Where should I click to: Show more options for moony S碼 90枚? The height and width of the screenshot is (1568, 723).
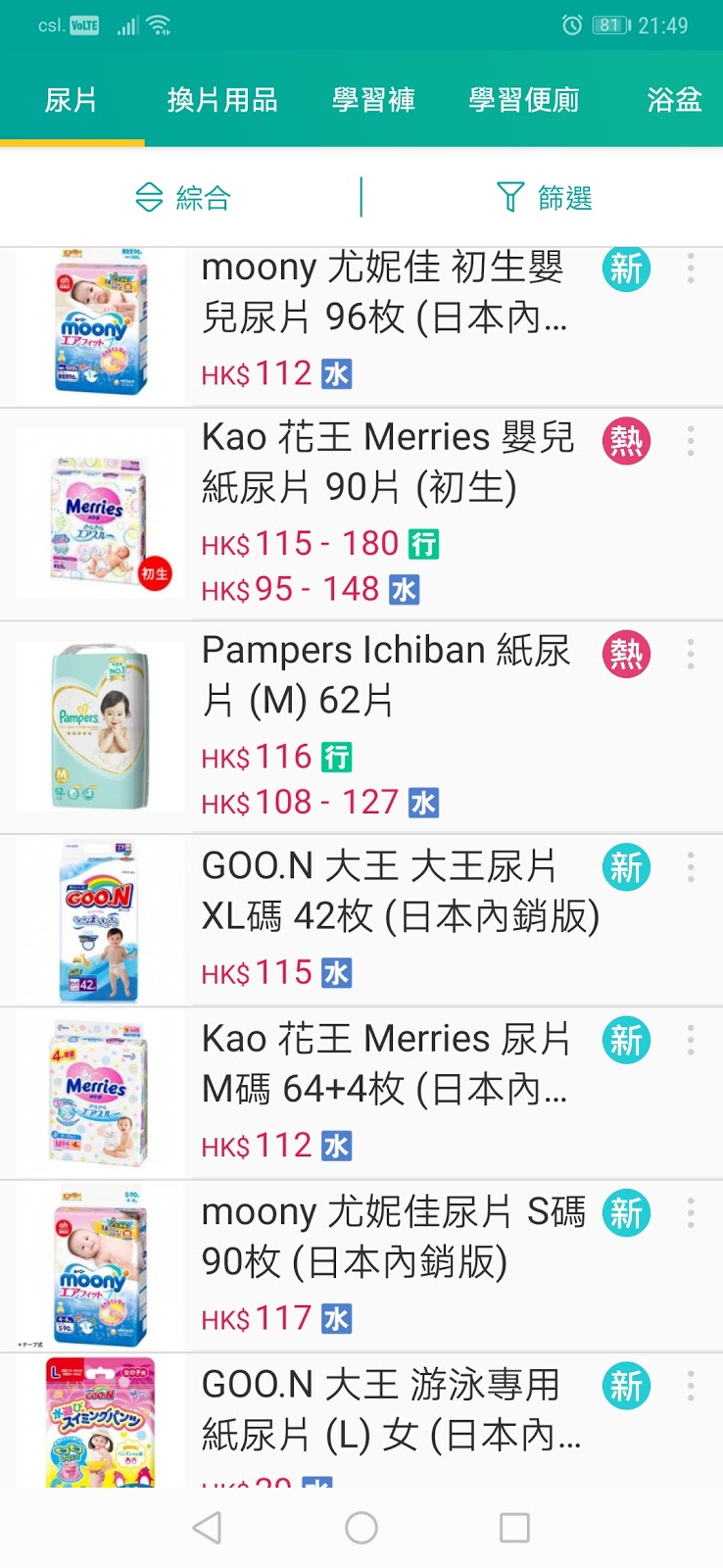click(x=691, y=1213)
